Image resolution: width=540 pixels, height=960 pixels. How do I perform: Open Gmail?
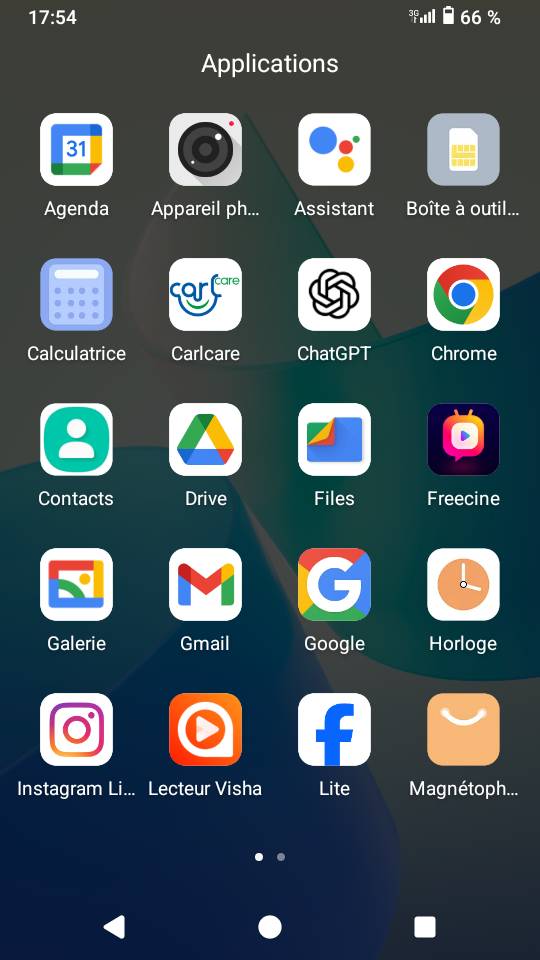pyautogui.click(x=206, y=585)
